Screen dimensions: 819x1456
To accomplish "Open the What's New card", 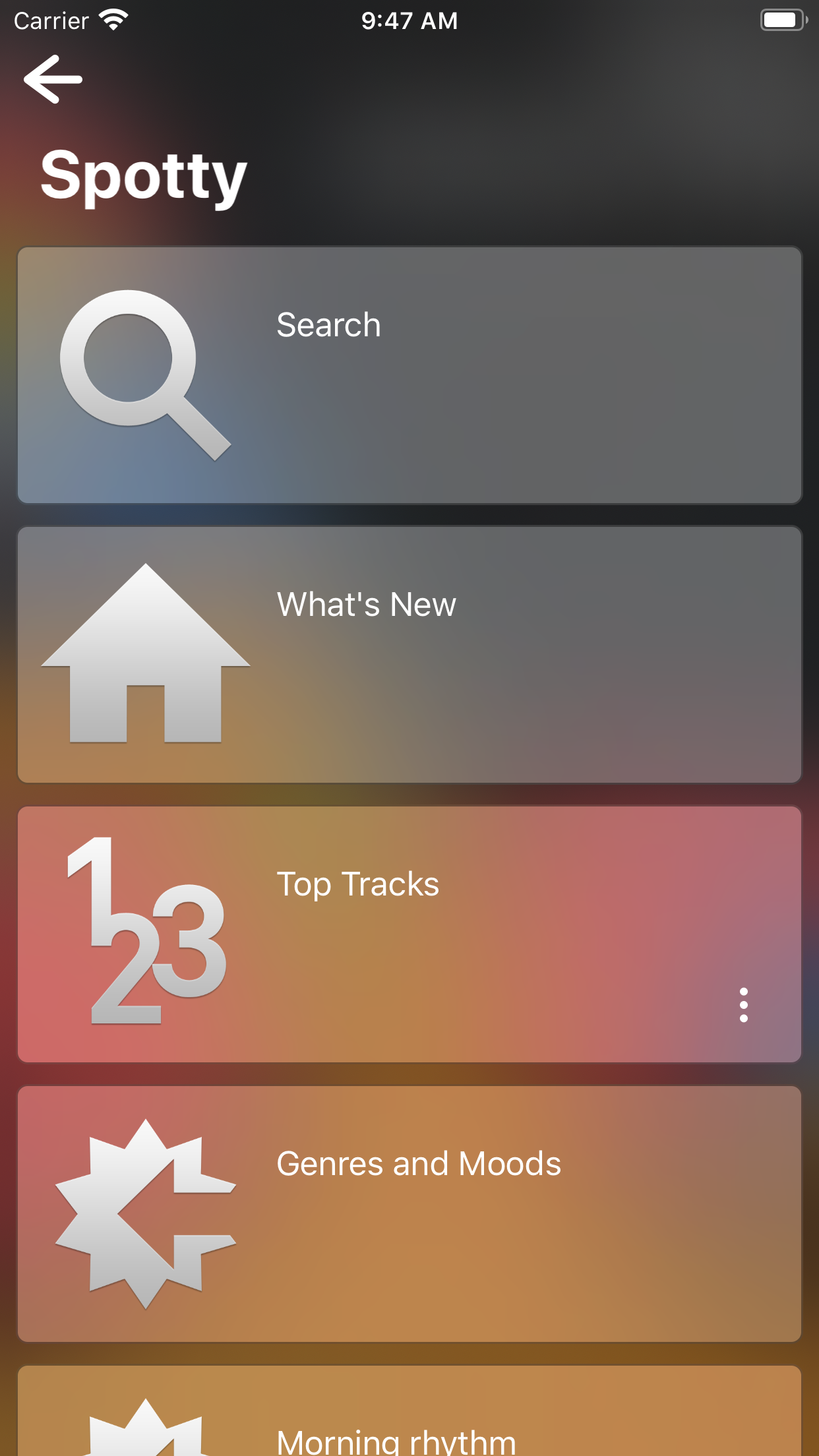I will point(409,654).
